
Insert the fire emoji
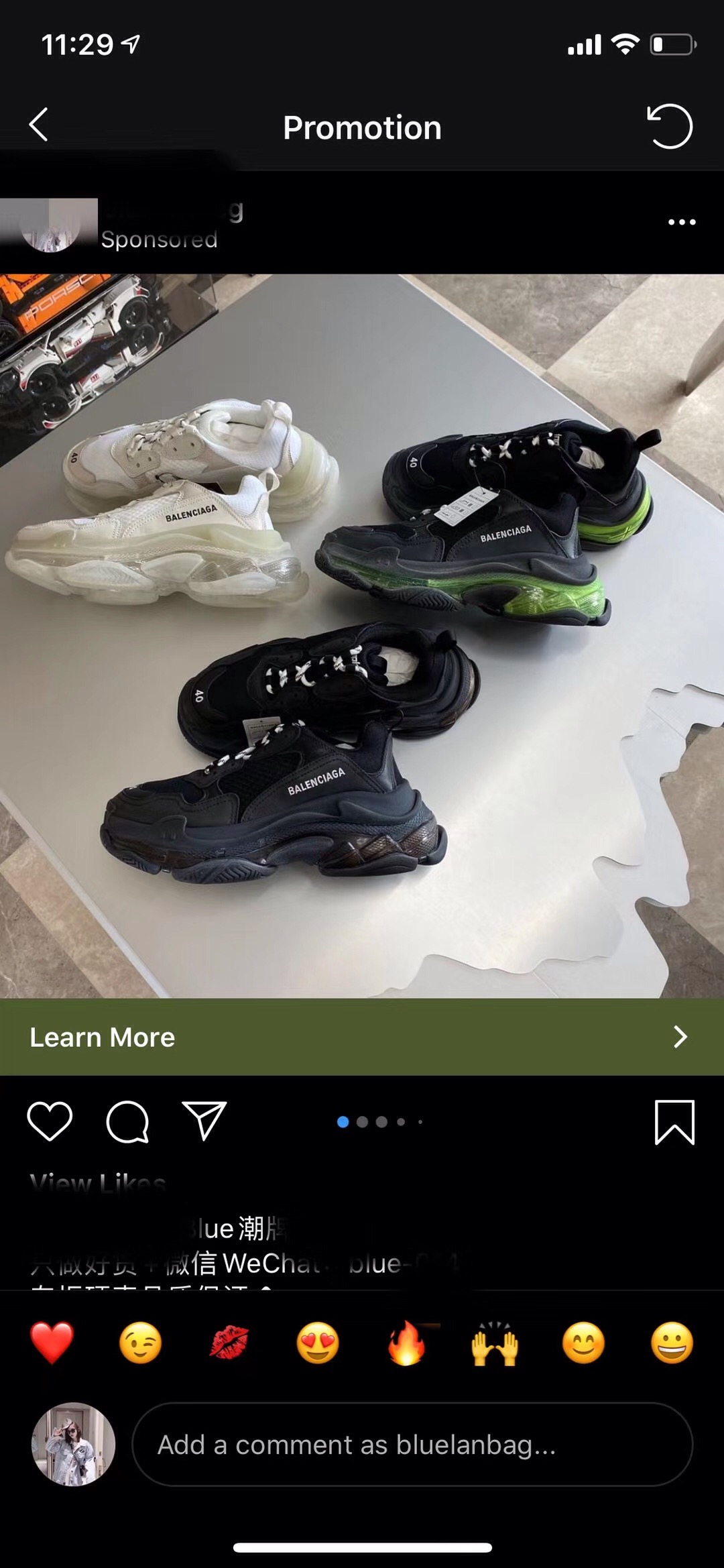pos(406,1343)
